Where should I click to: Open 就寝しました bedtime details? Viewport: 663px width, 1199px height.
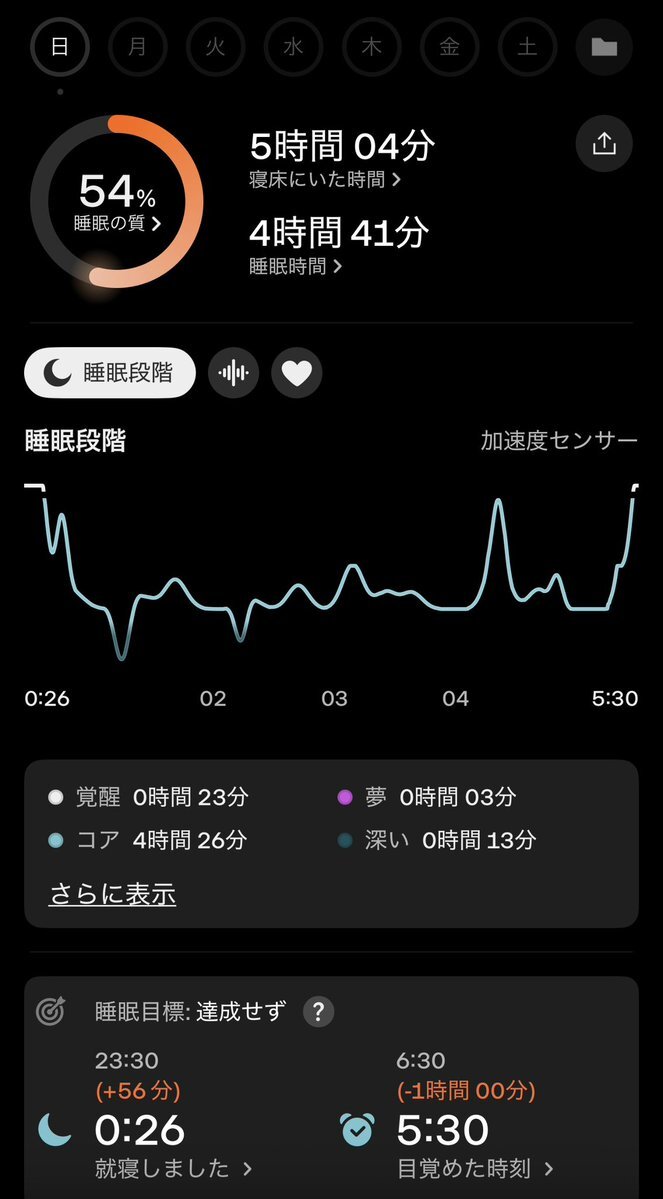(173, 1168)
